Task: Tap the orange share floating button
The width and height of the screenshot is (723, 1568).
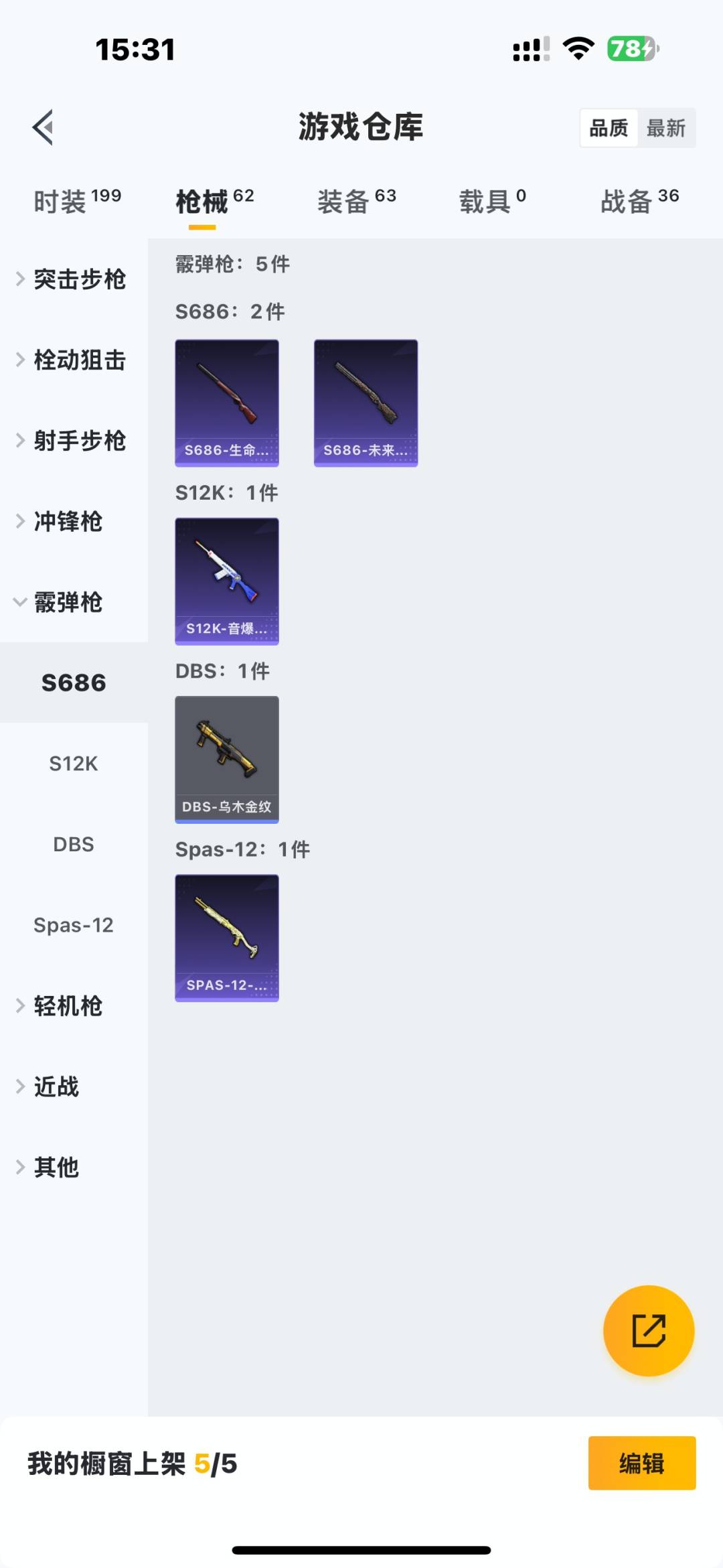Action: [x=648, y=1330]
